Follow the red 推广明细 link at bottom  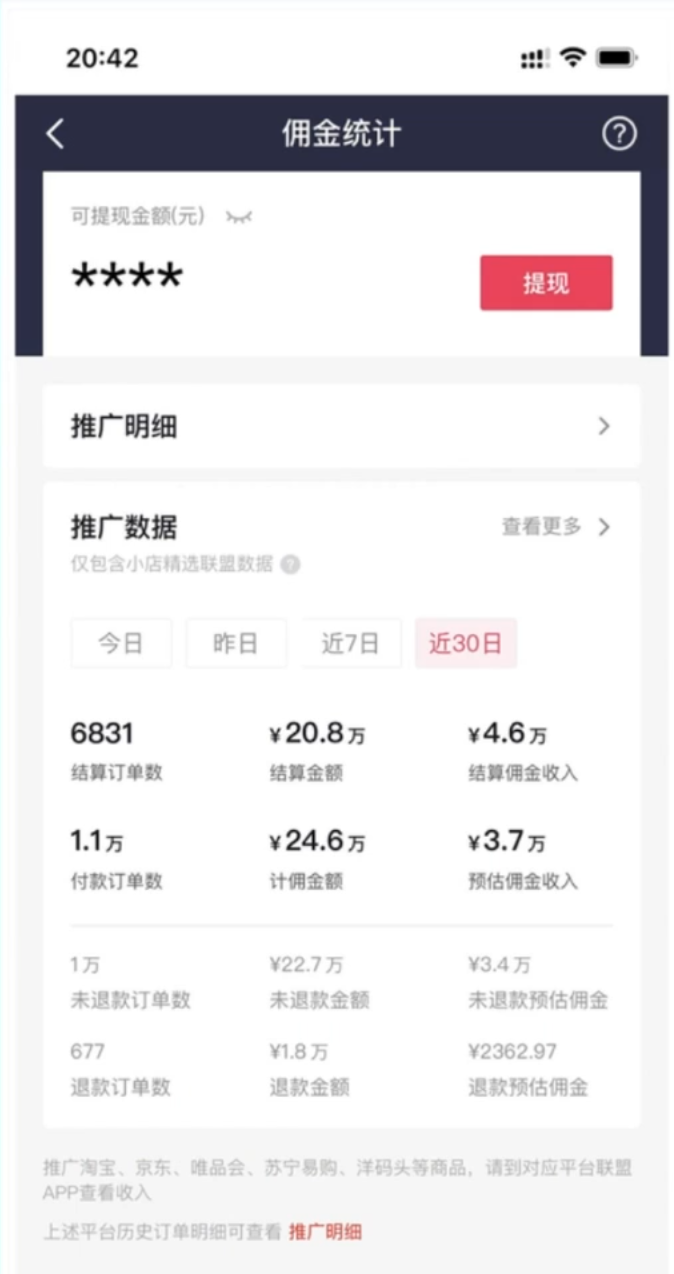point(325,1232)
